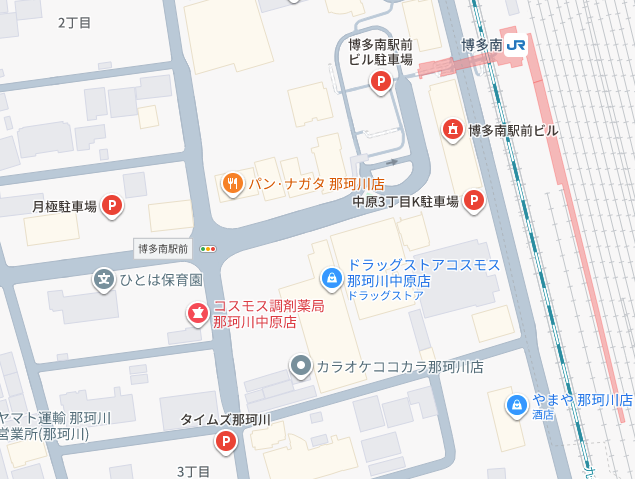The width and height of the screenshot is (635, 479).
Task: Open パン・ナガタ 那珂川店 restaurant pin
Action: click(232, 183)
